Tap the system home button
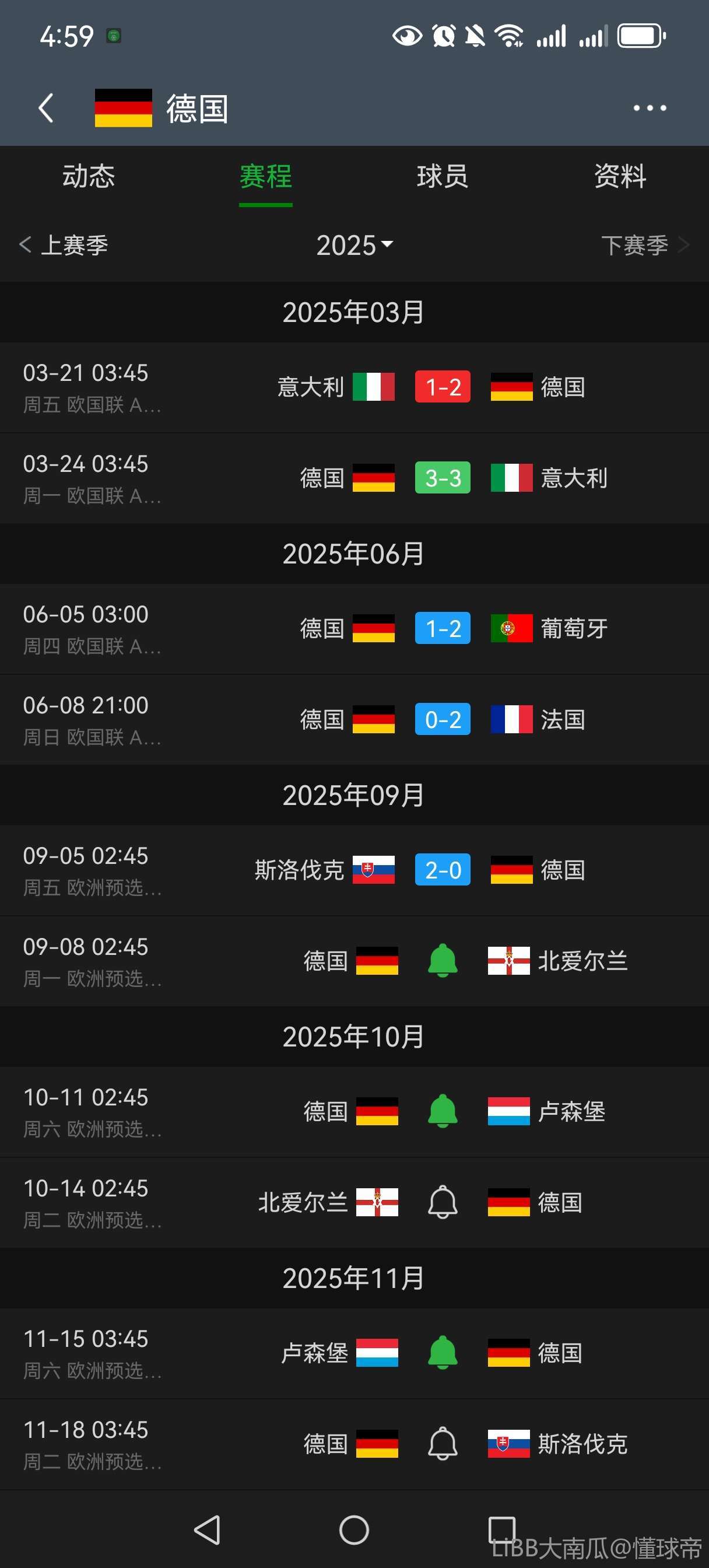Viewport: 709px width, 1568px height. point(354,1529)
